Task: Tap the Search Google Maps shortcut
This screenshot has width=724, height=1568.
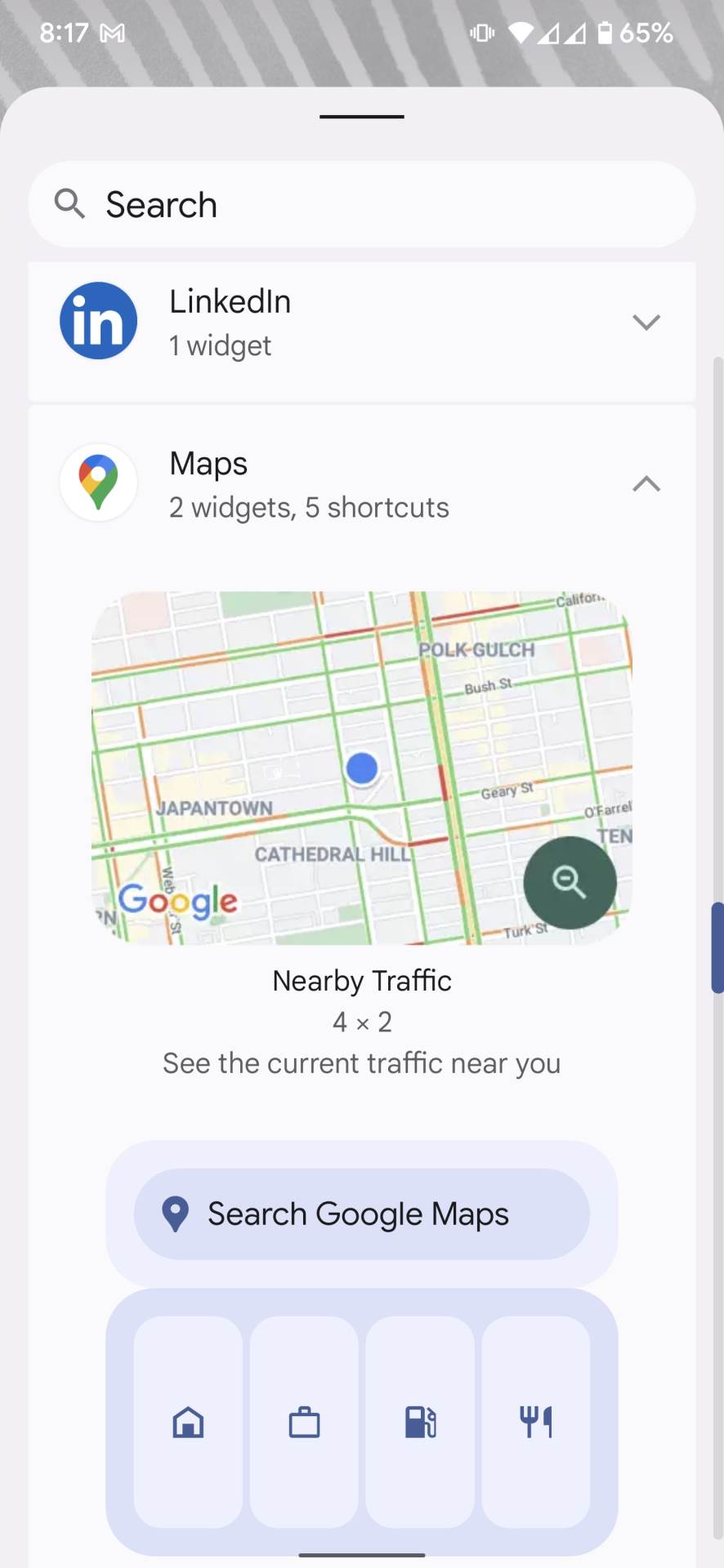Action: pyautogui.click(x=361, y=1214)
